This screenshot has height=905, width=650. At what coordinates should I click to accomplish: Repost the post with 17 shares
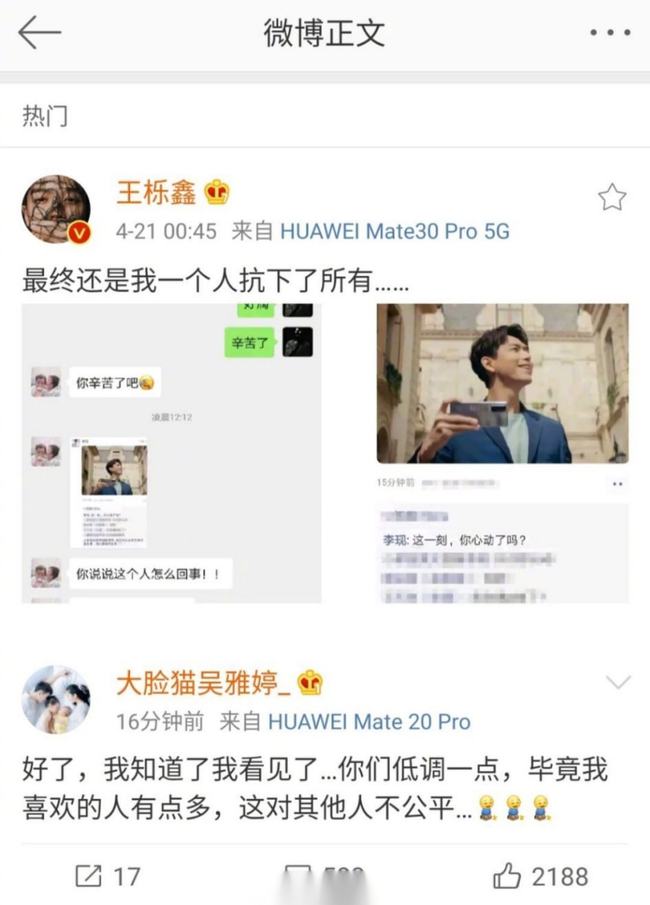108,877
